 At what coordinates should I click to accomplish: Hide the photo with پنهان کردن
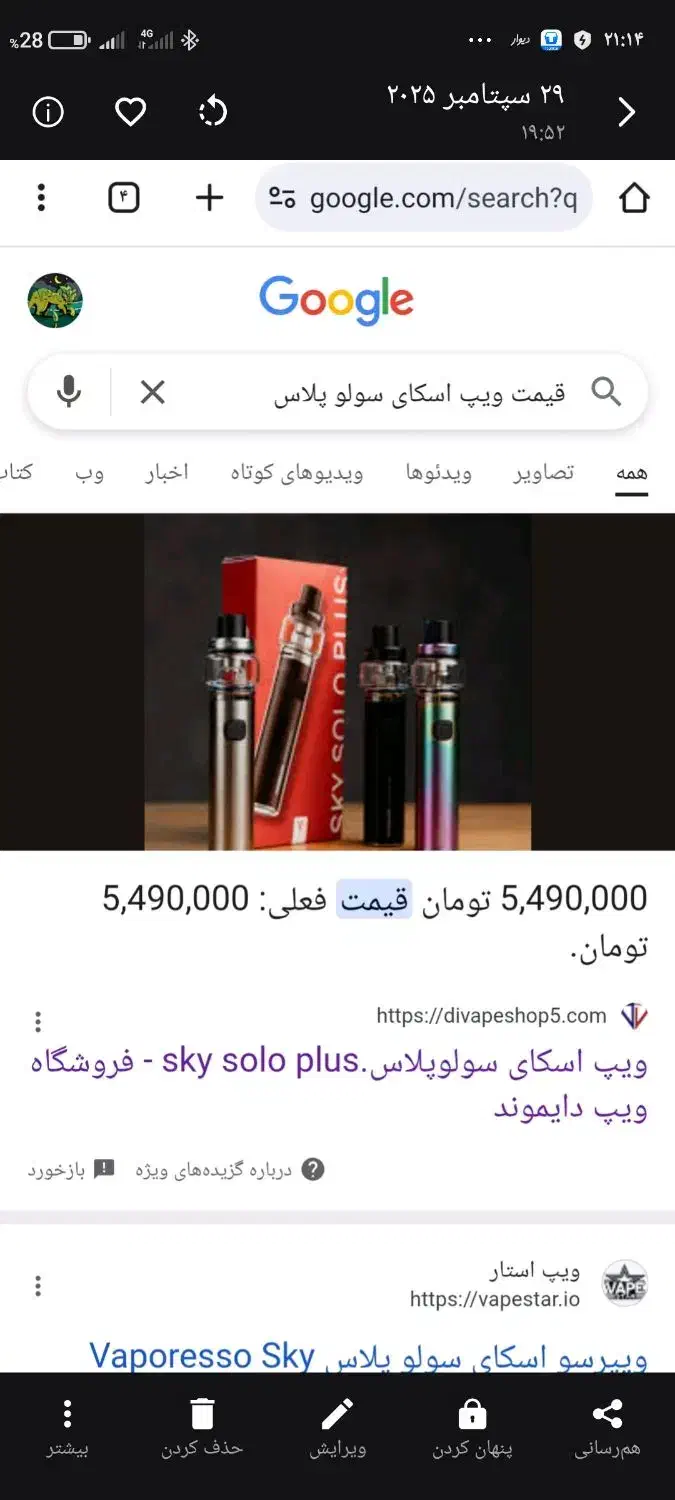[x=472, y=1428]
